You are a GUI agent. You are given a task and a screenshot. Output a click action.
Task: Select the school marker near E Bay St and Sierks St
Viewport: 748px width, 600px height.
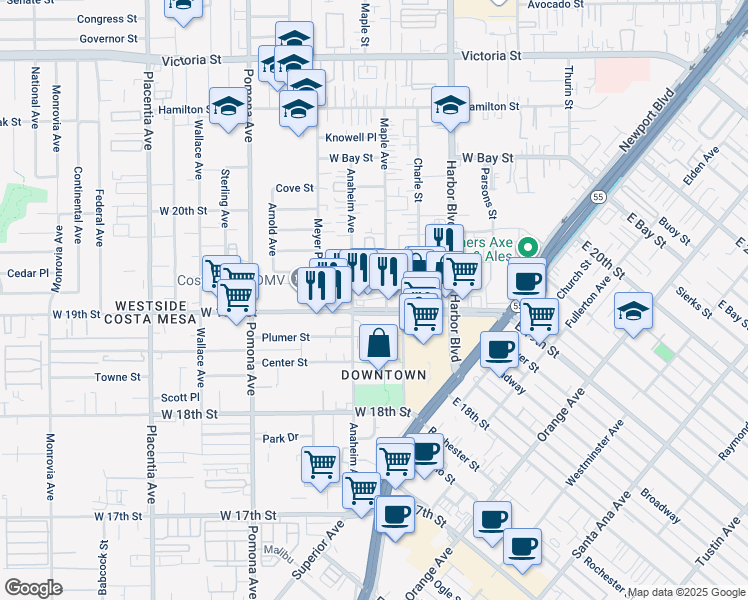point(633,311)
